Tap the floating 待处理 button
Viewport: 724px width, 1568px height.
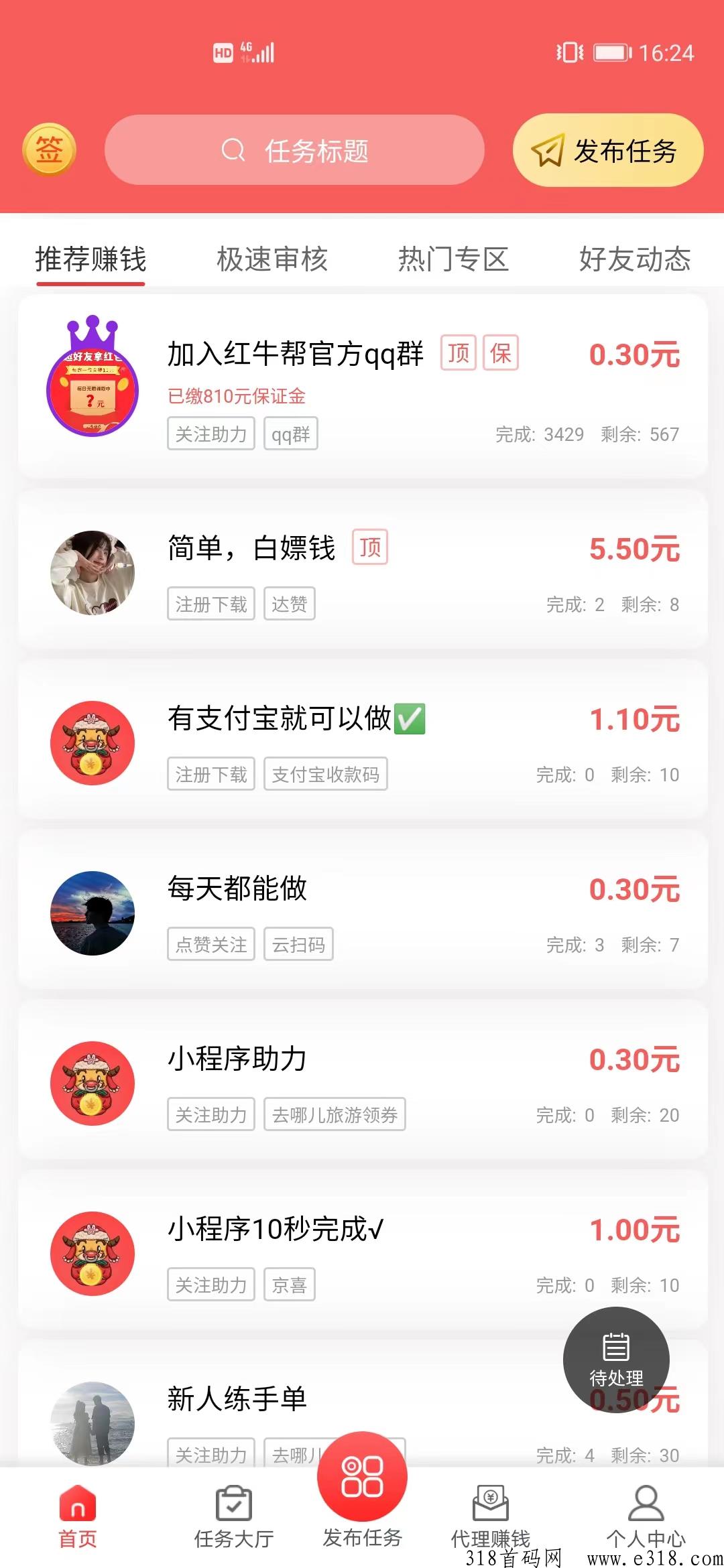click(616, 1360)
